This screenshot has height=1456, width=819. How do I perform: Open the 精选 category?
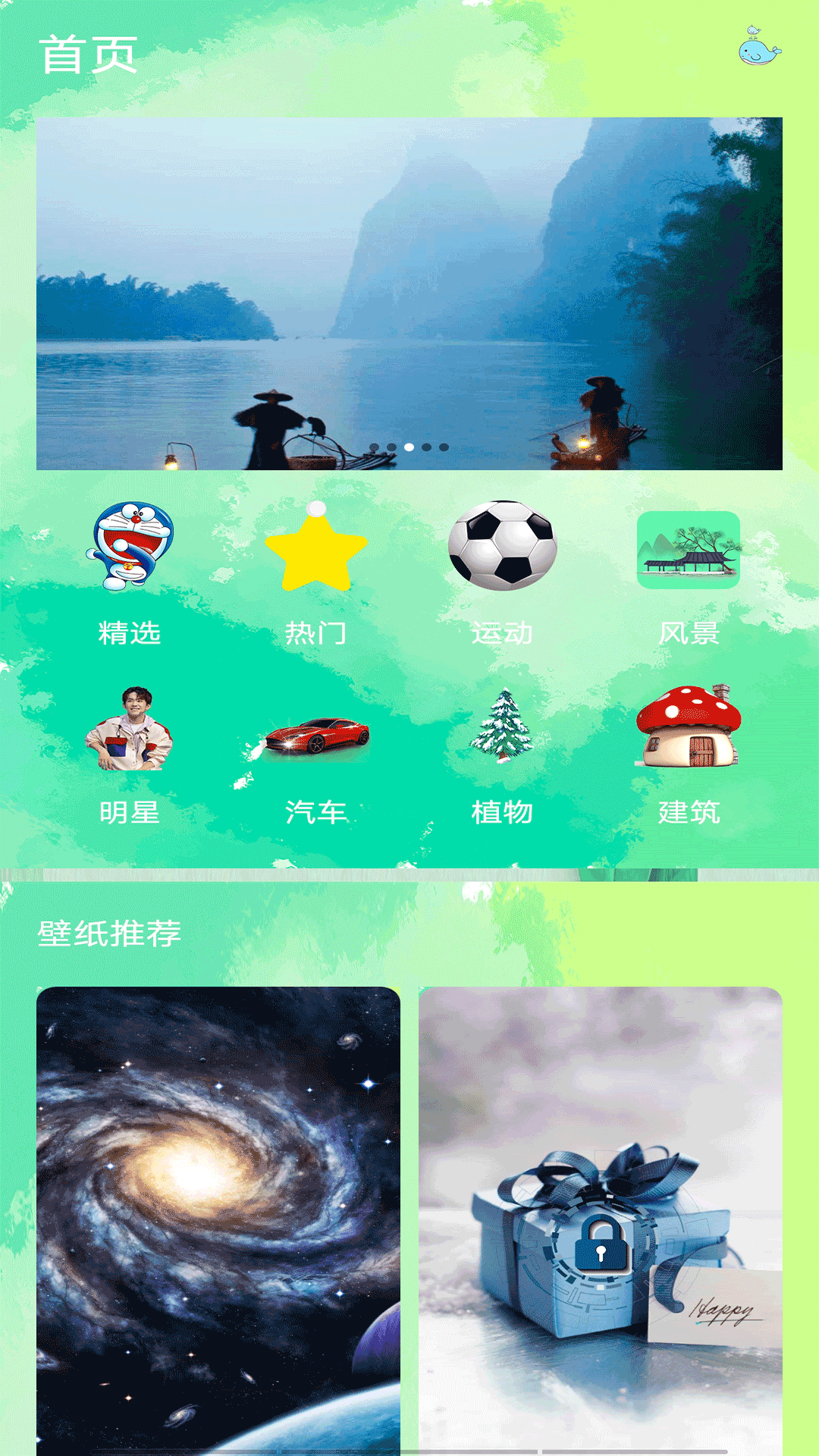pyautogui.click(x=130, y=574)
